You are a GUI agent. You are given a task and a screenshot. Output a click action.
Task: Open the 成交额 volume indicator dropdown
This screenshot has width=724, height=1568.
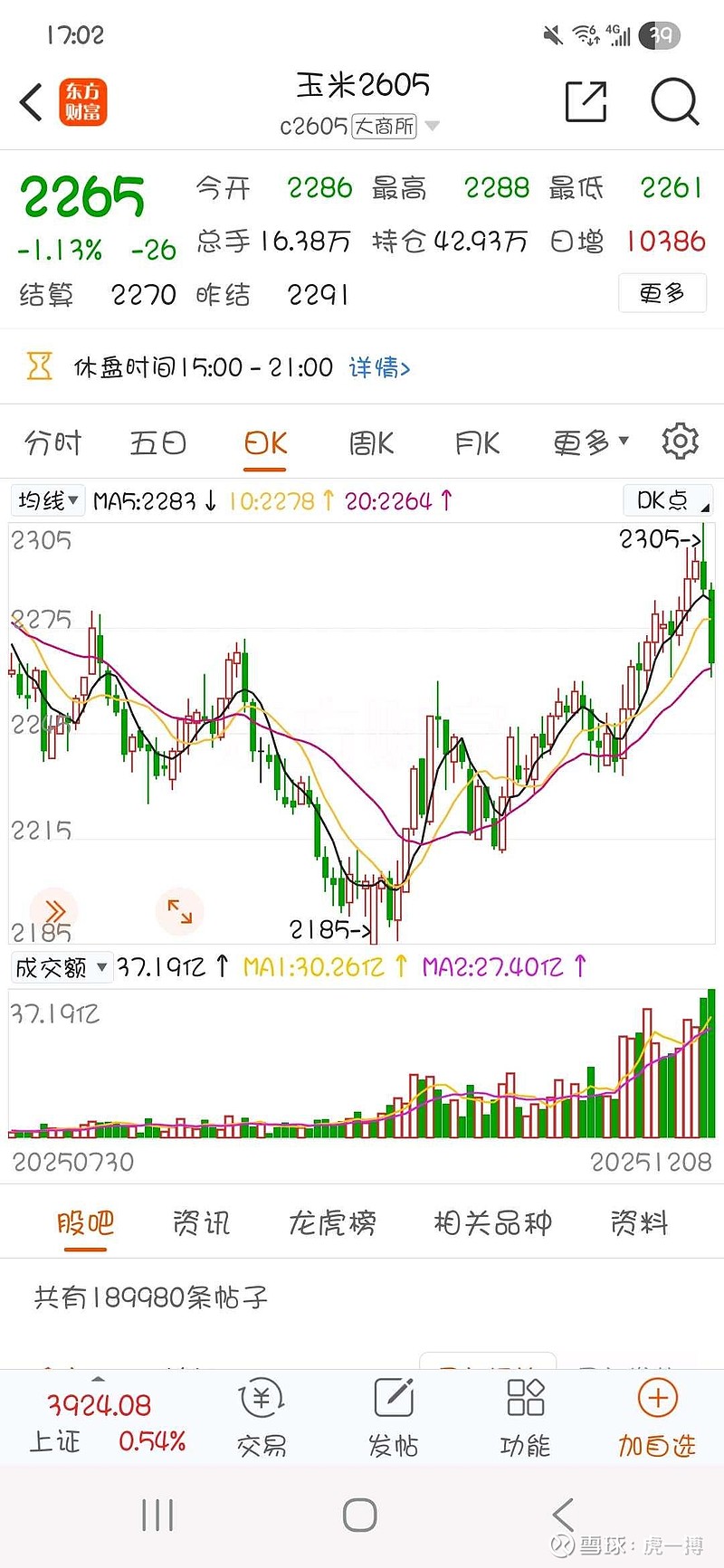click(x=61, y=967)
